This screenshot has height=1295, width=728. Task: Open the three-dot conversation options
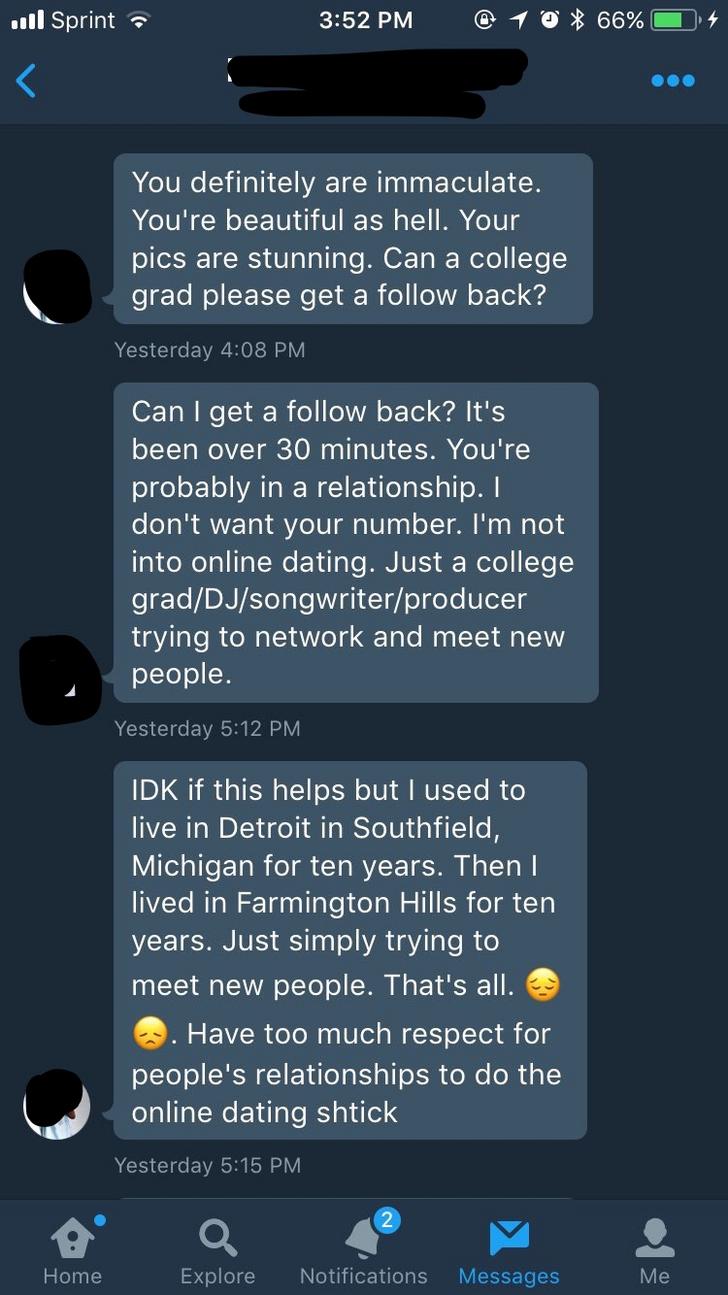pos(673,81)
